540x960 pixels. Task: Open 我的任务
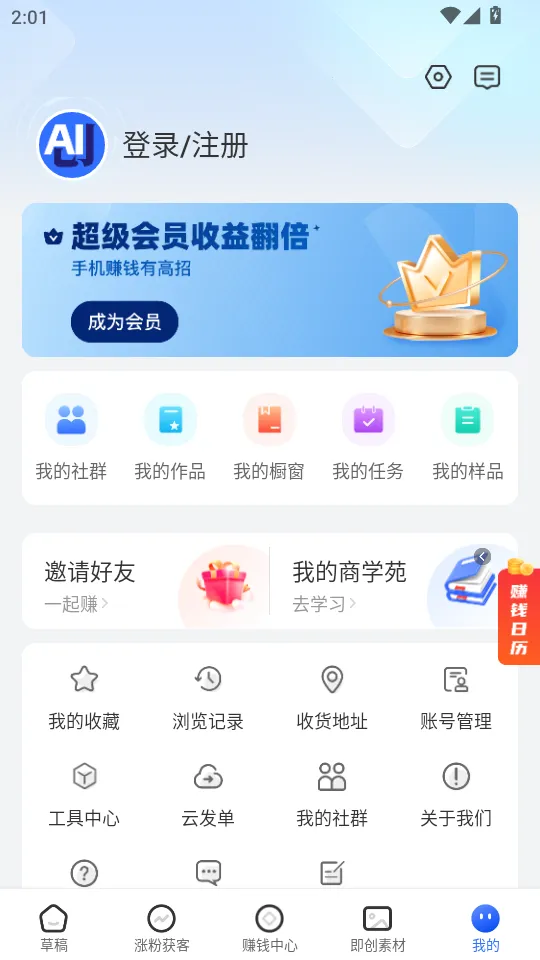[368, 437]
